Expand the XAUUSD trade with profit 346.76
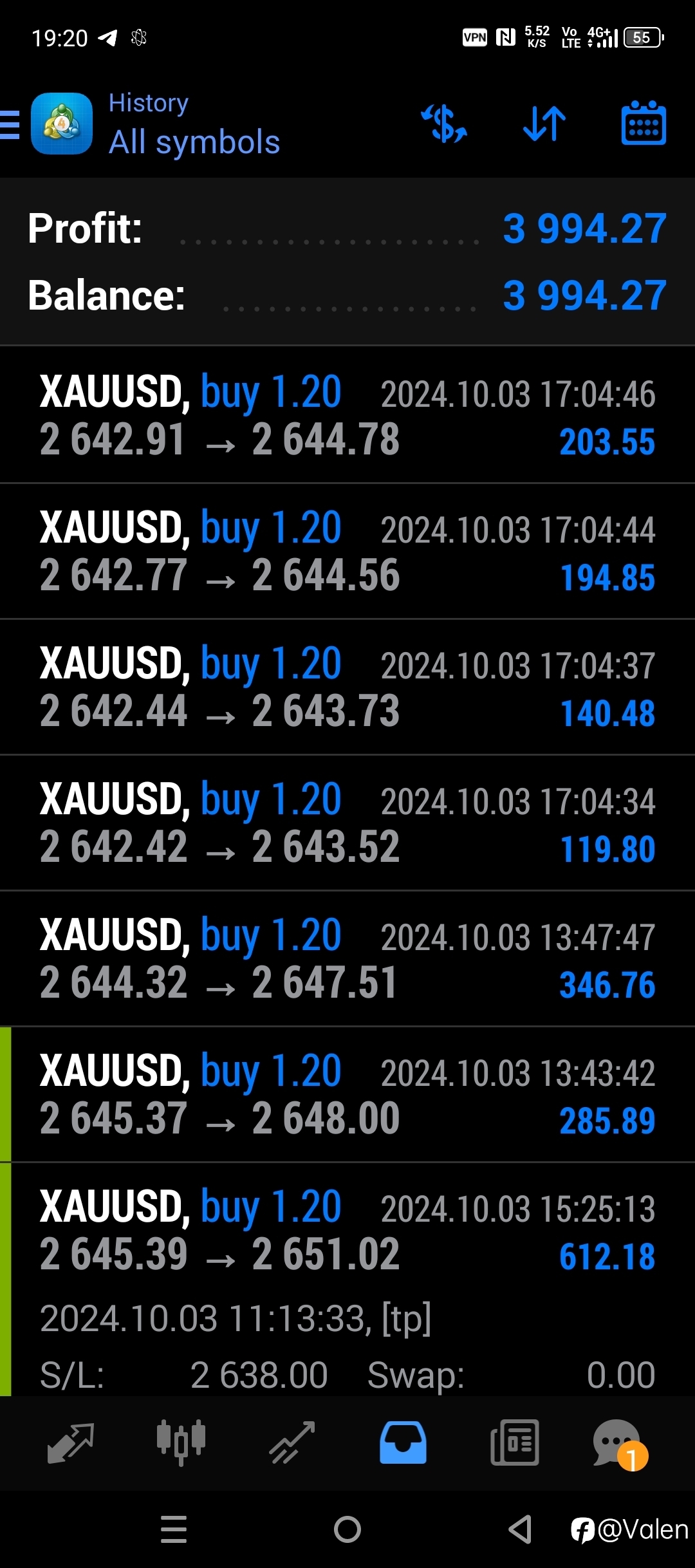 (x=347, y=959)
